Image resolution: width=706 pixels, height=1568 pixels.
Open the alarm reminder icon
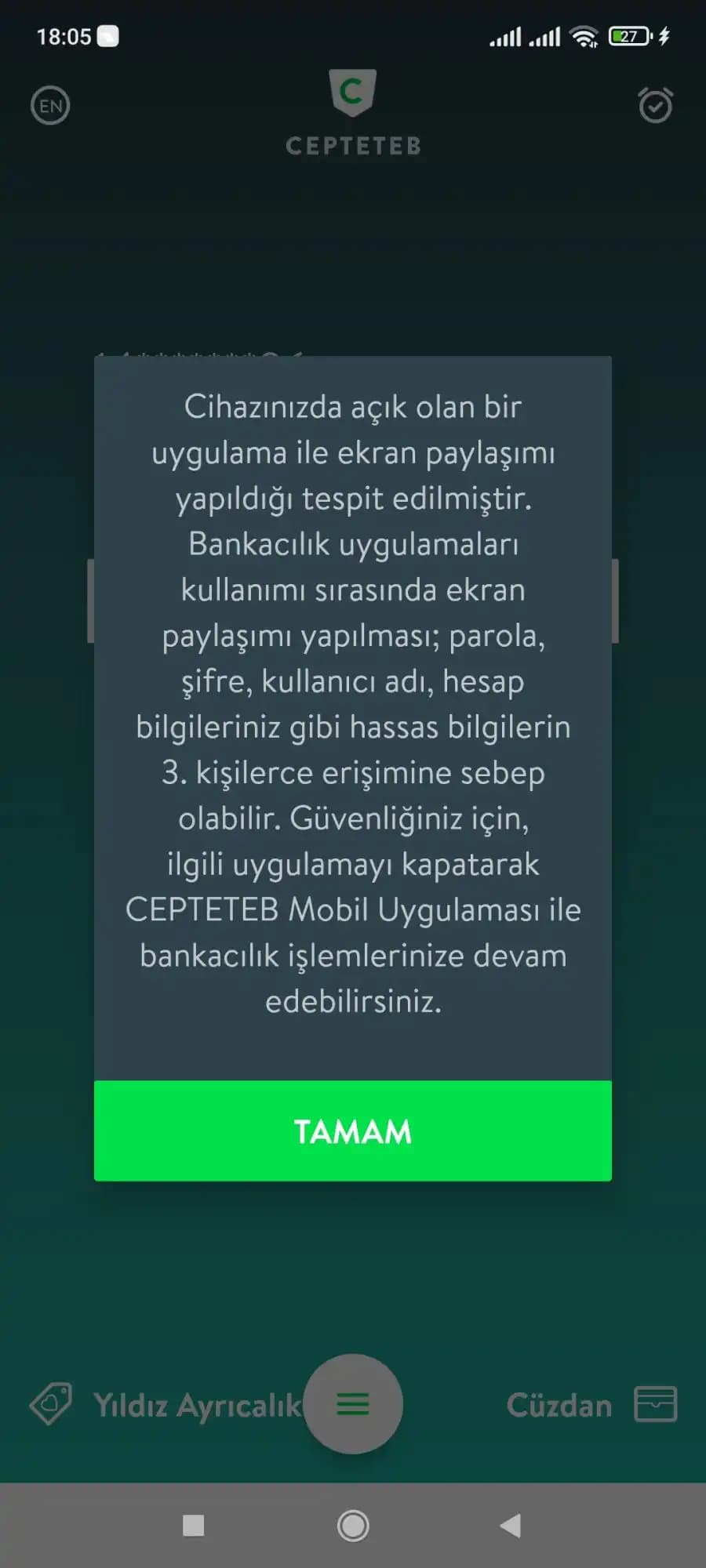pos(655,105)
